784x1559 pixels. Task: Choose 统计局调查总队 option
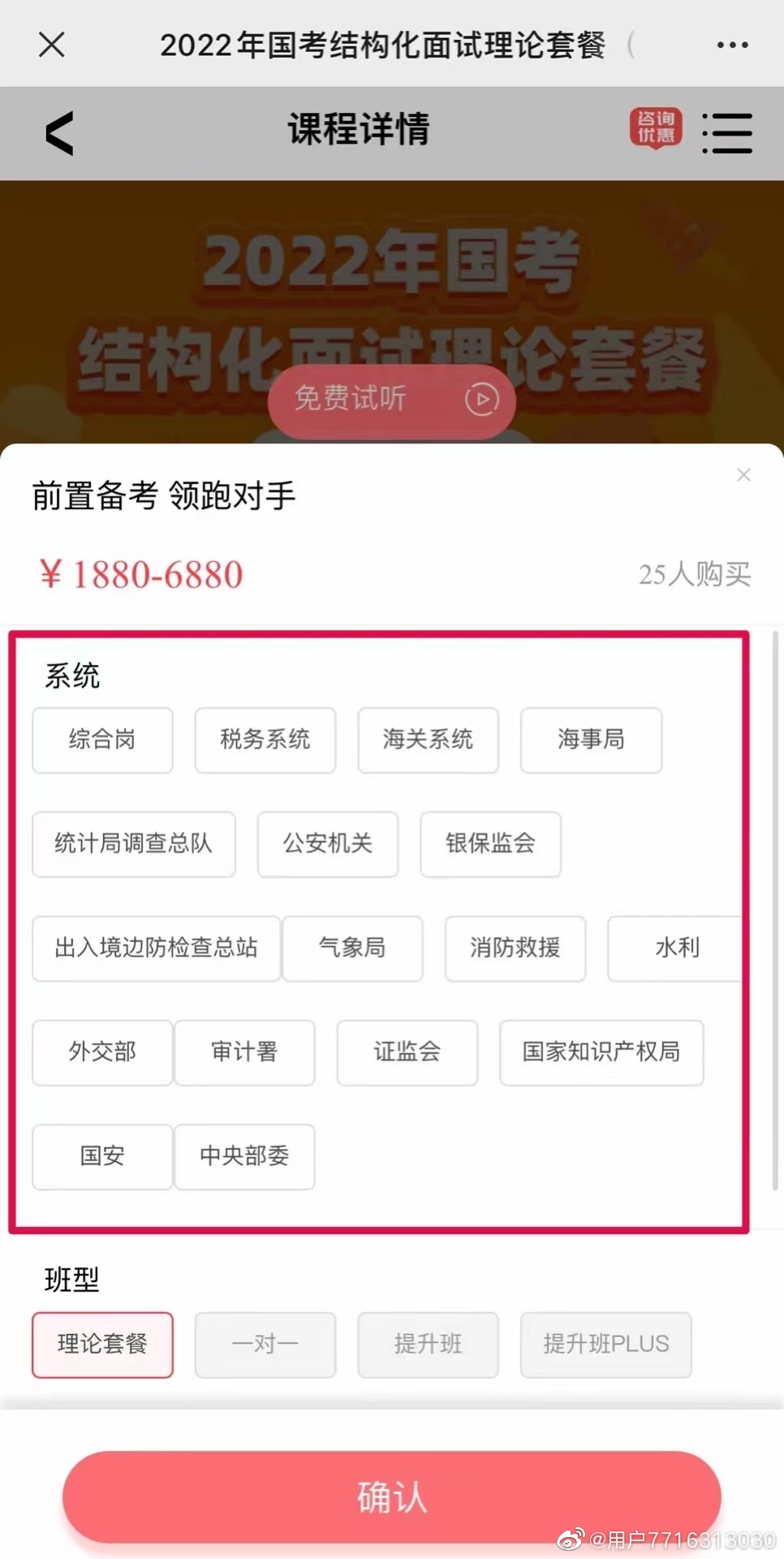point(134,844)
